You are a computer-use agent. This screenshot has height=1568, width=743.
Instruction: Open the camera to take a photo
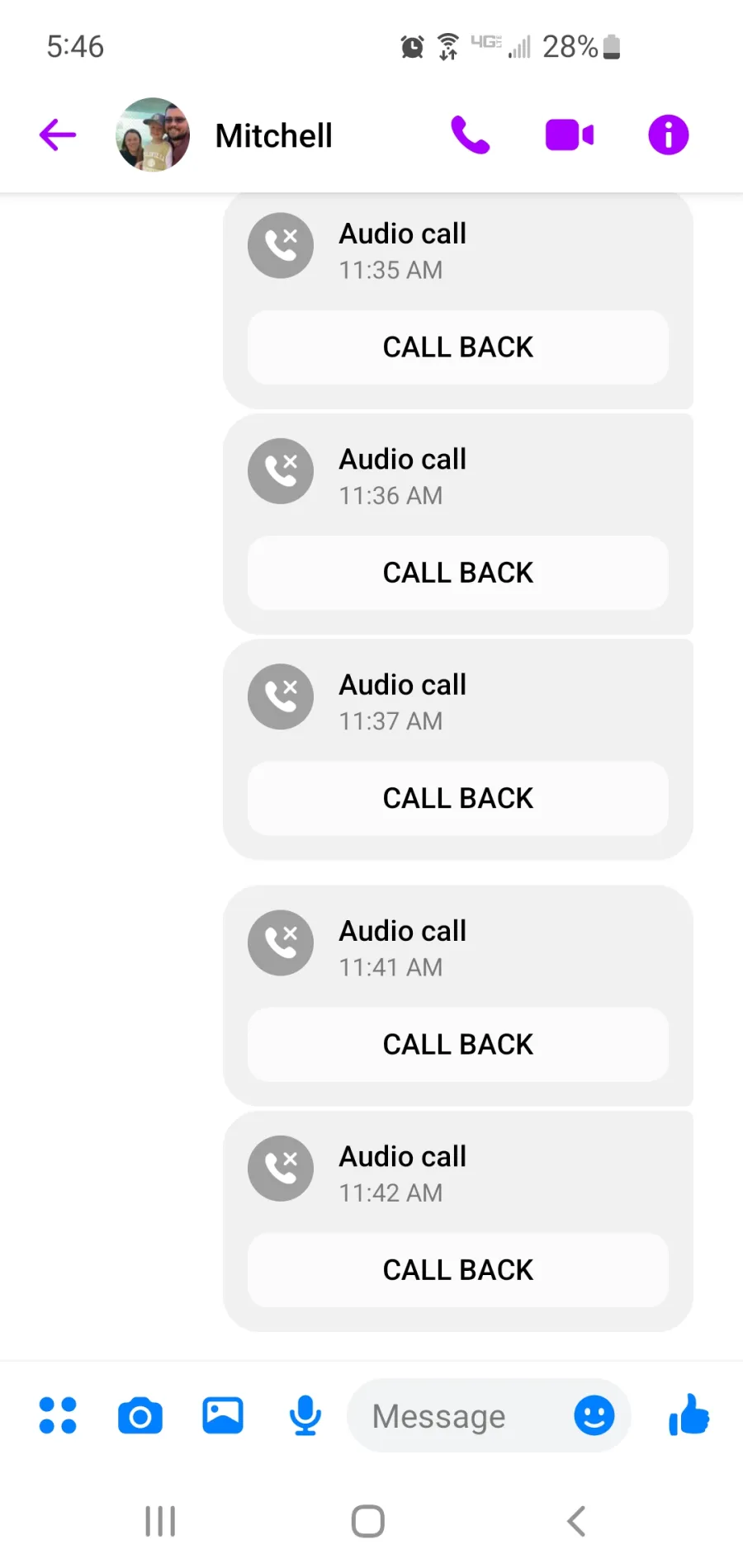tap(140, 1416)
